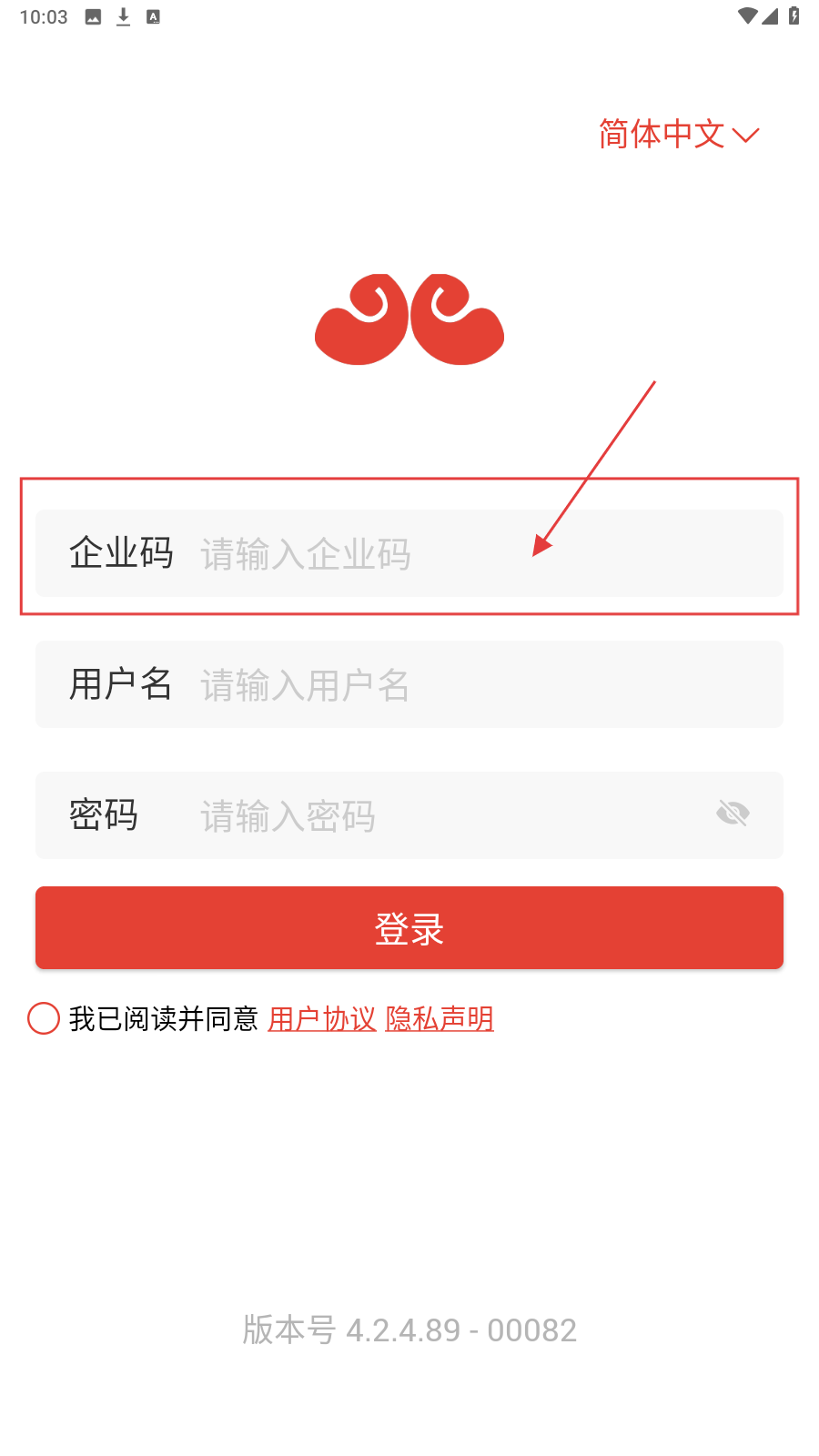The image size is (819, 1456).
Task: Open the 简体中文 language dropdown
Action: tap(678, 135)
